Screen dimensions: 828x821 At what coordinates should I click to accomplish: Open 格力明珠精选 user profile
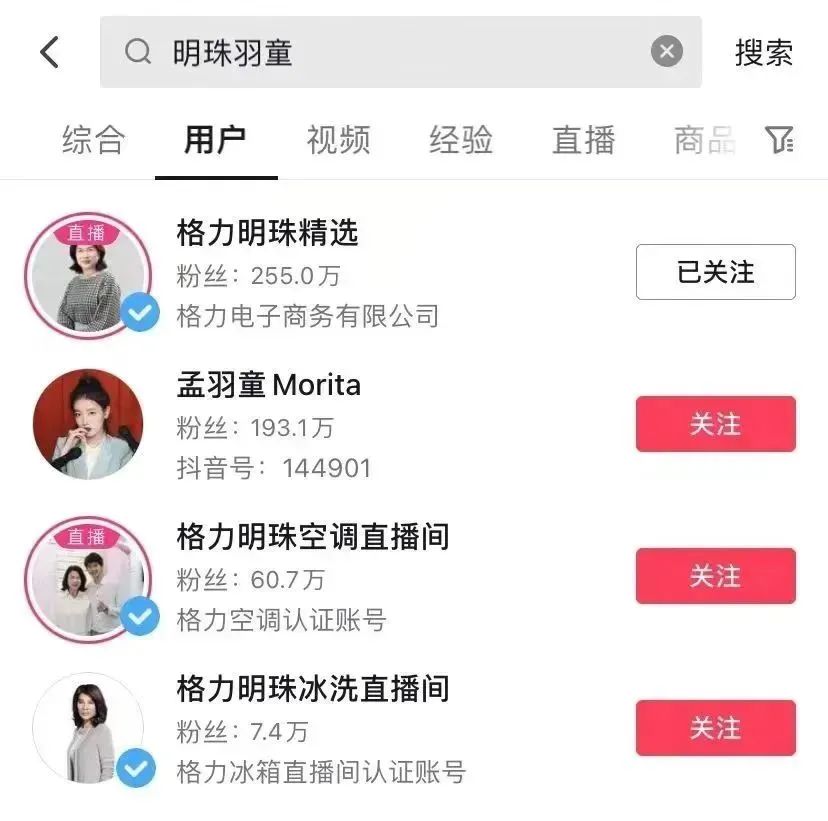point(267,233)
